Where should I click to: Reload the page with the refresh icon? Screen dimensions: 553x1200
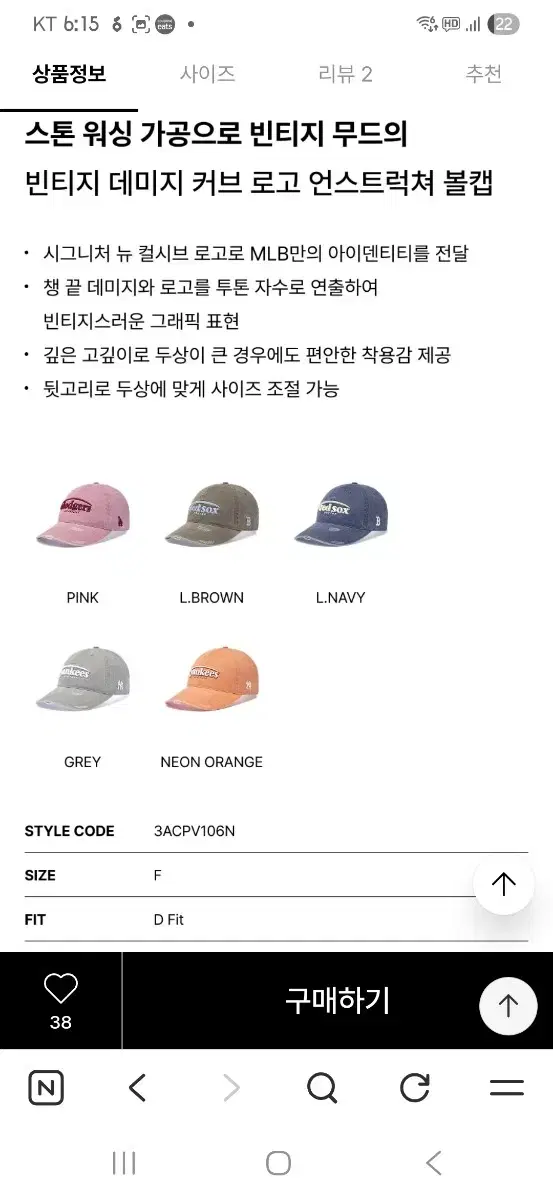click(414, 1088)
